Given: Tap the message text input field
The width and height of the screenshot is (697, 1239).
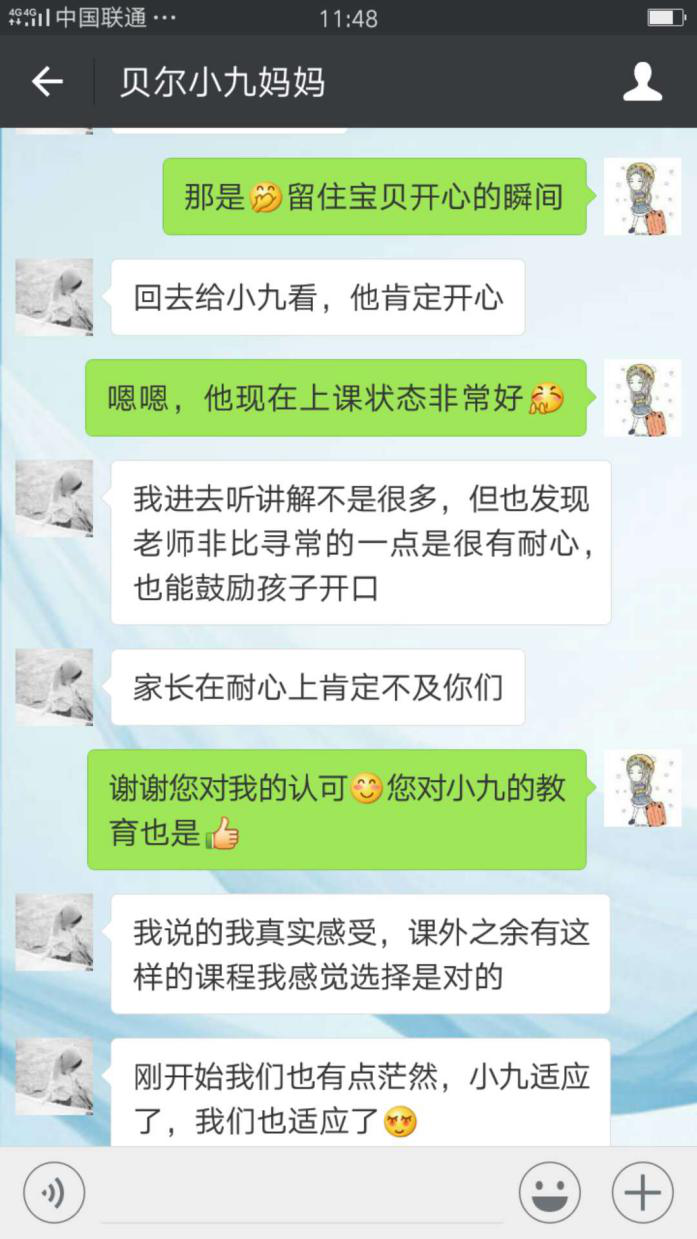Looking at the screenshot, I should pos(301,1194).
